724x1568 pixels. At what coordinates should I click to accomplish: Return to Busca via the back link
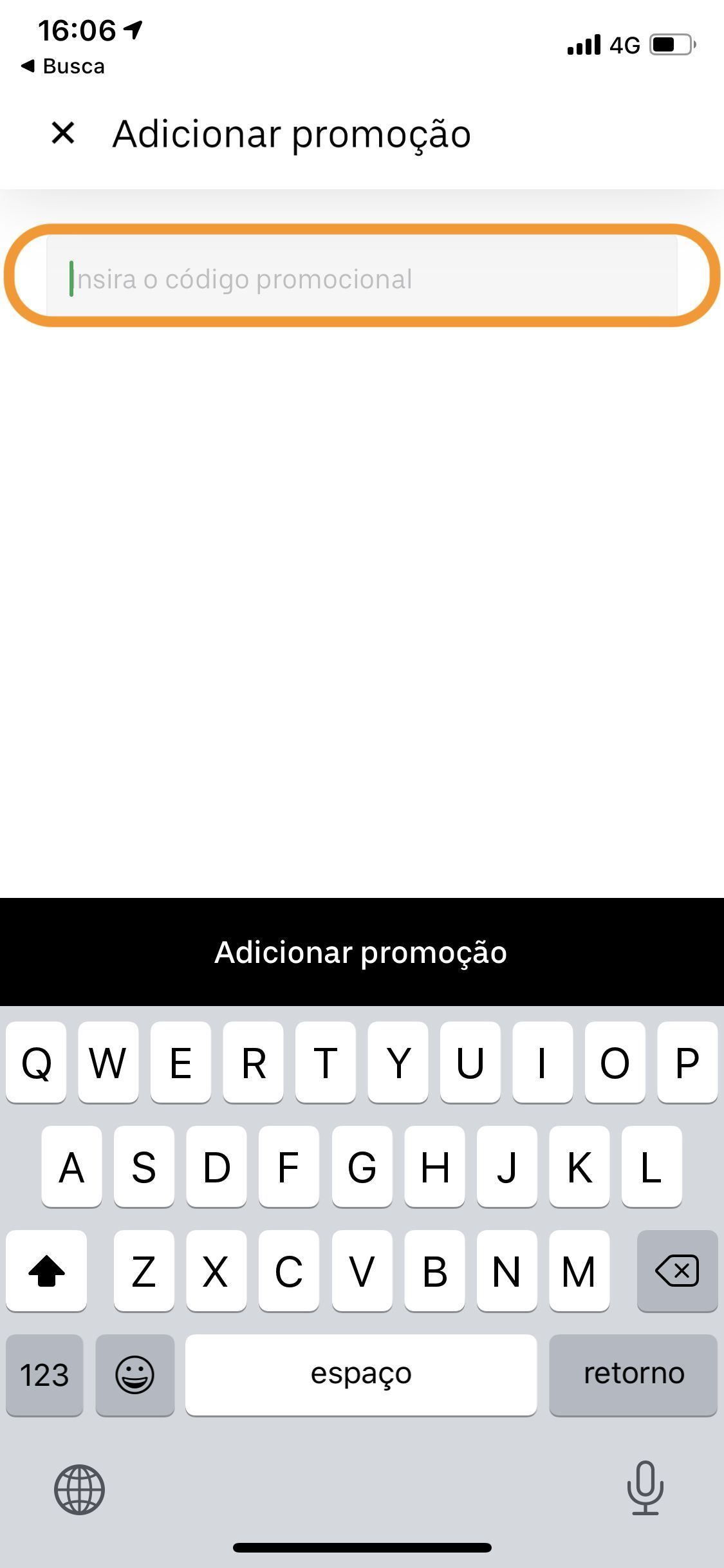62,66
